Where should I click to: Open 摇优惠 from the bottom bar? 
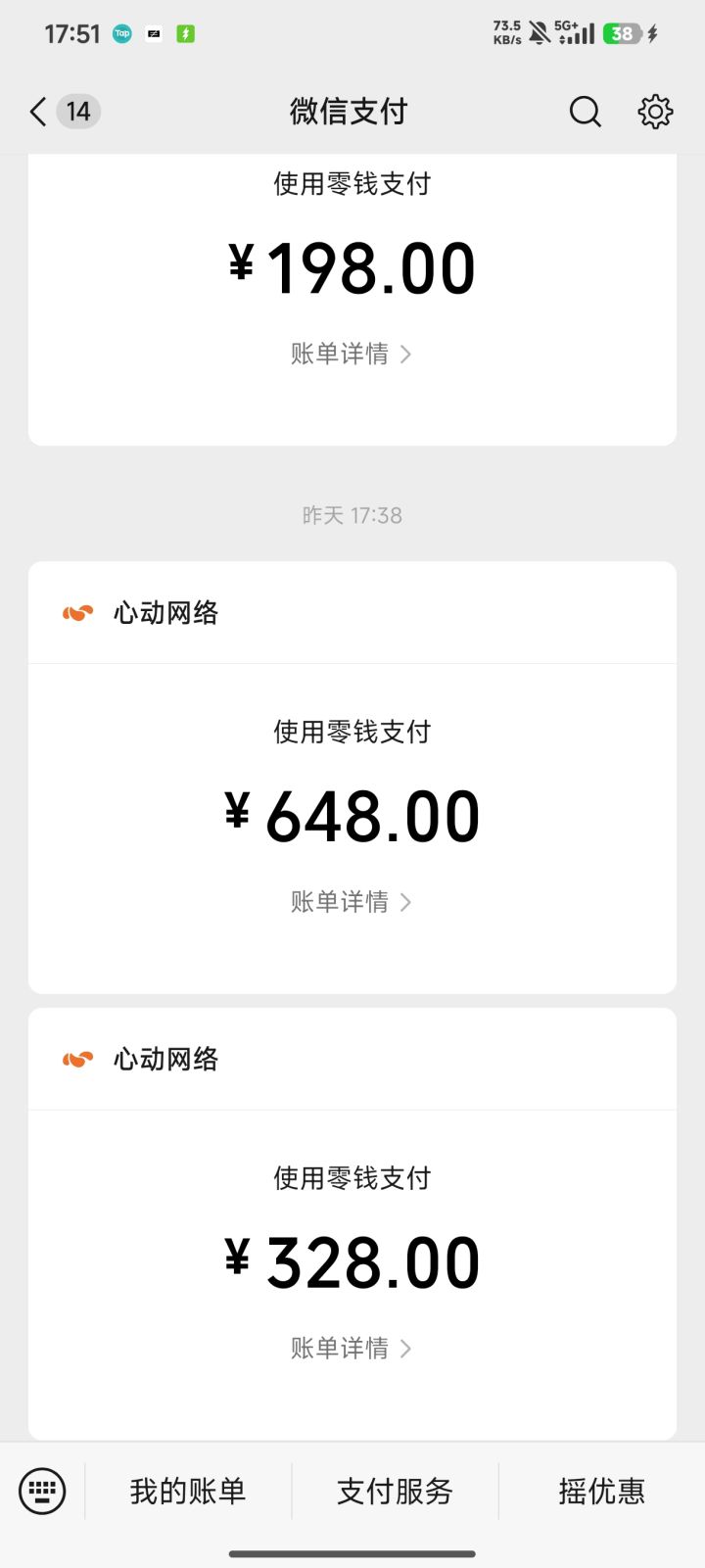coord(600,1491)
